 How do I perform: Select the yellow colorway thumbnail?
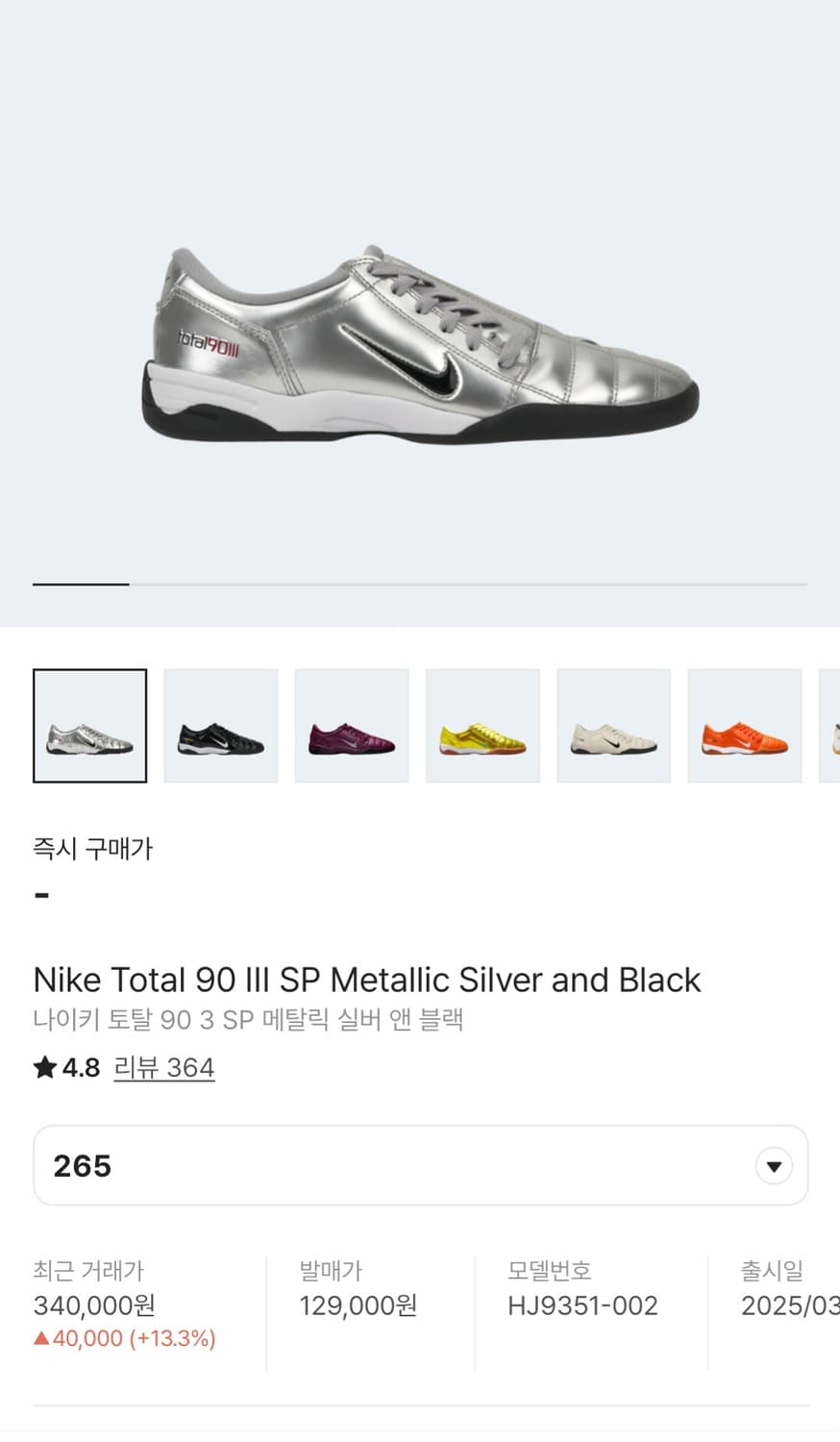pyautogui.click(x=482, y=726)
